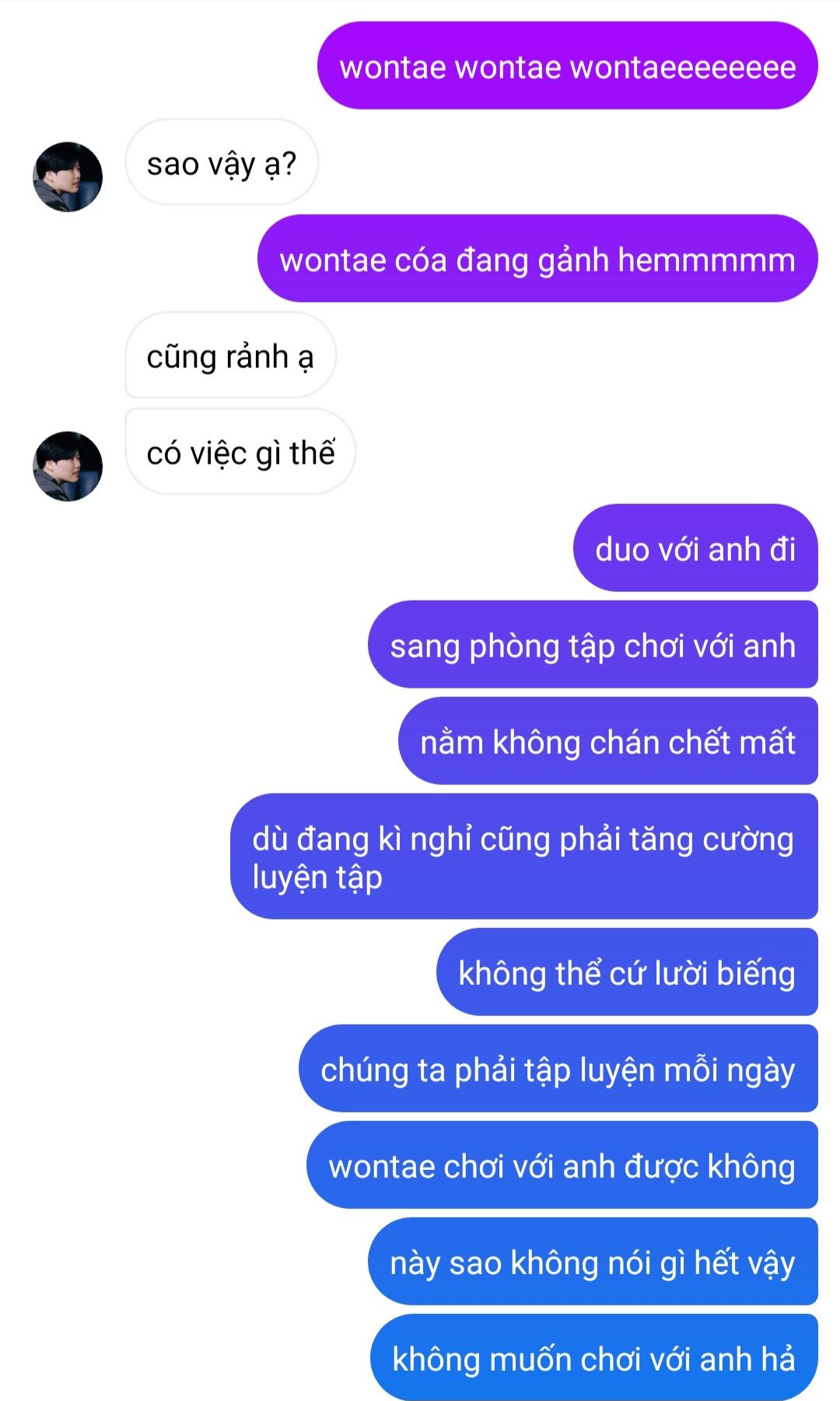Tap profile picture next to "có việc gì thế"

pos(68,466)
